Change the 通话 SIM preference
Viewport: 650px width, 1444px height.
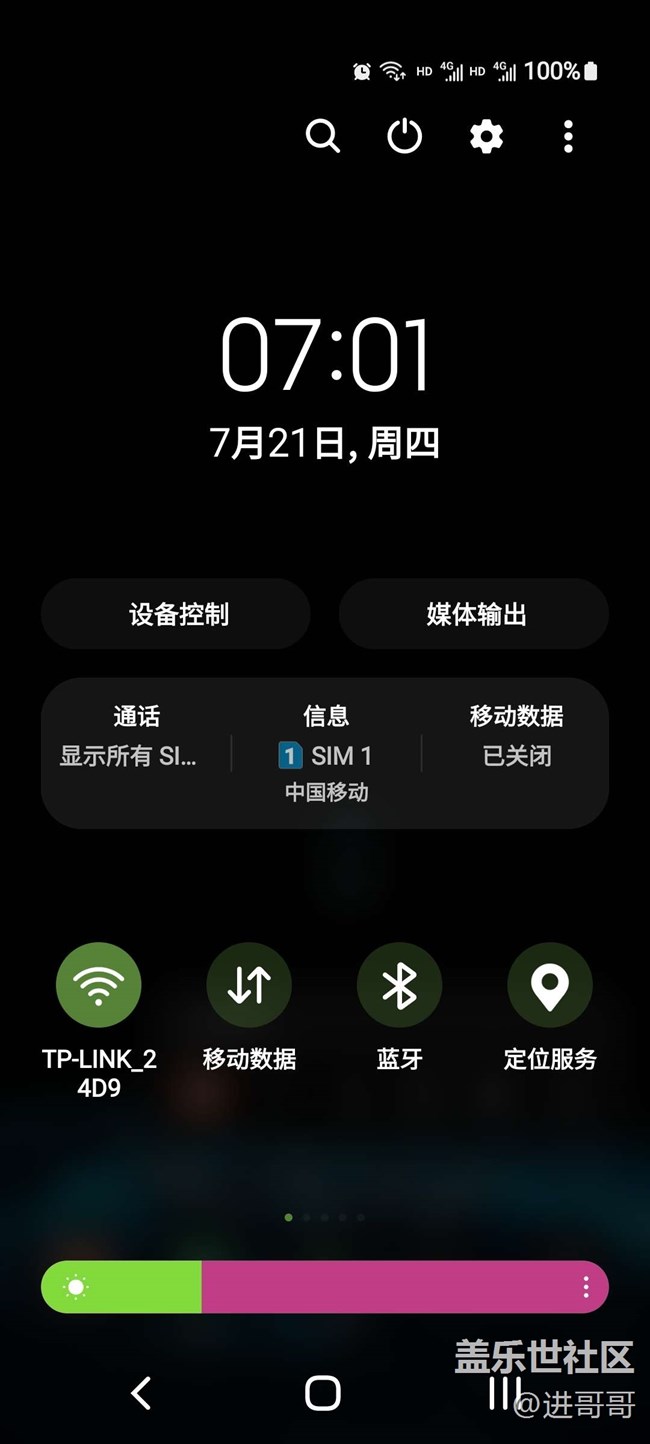point(136,737)
